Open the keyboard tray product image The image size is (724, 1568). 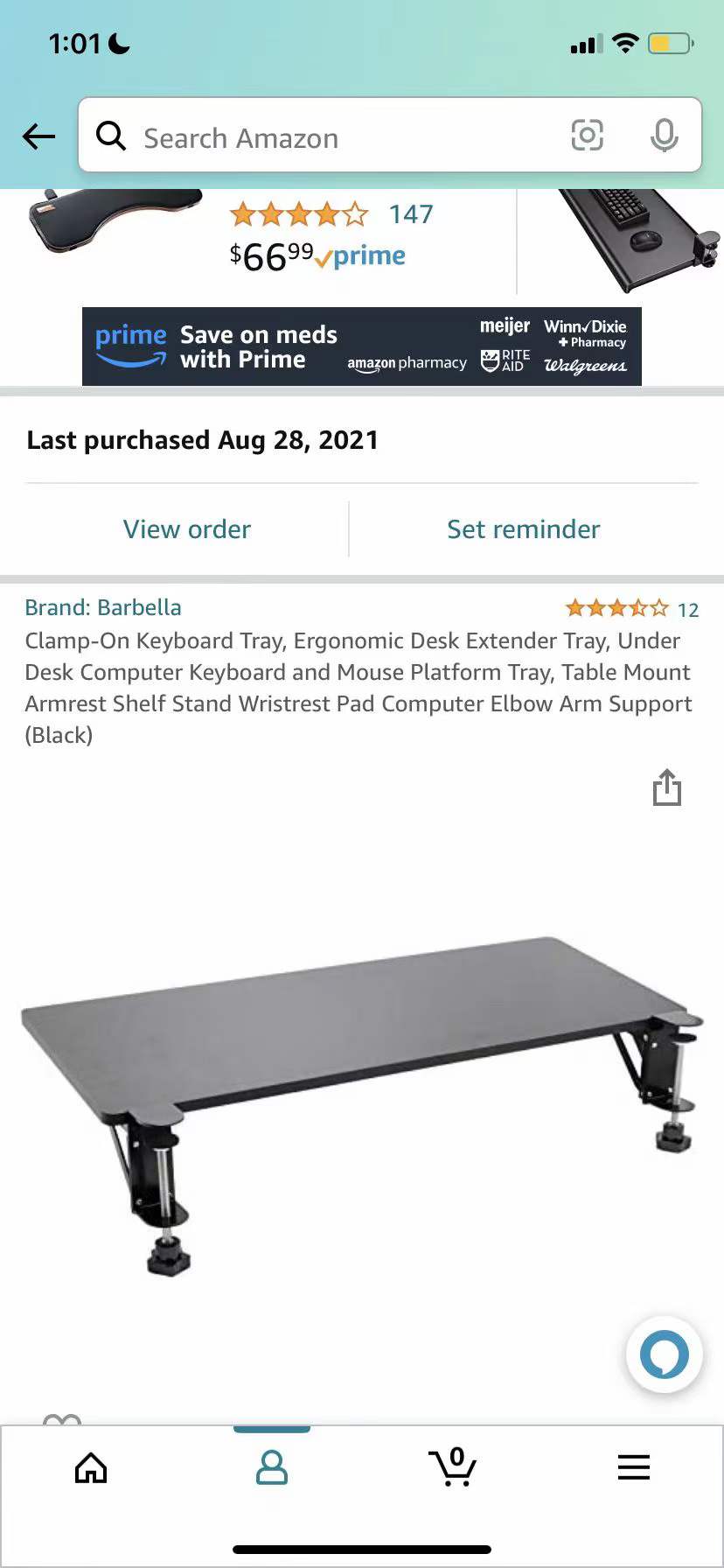point(361,1102)
